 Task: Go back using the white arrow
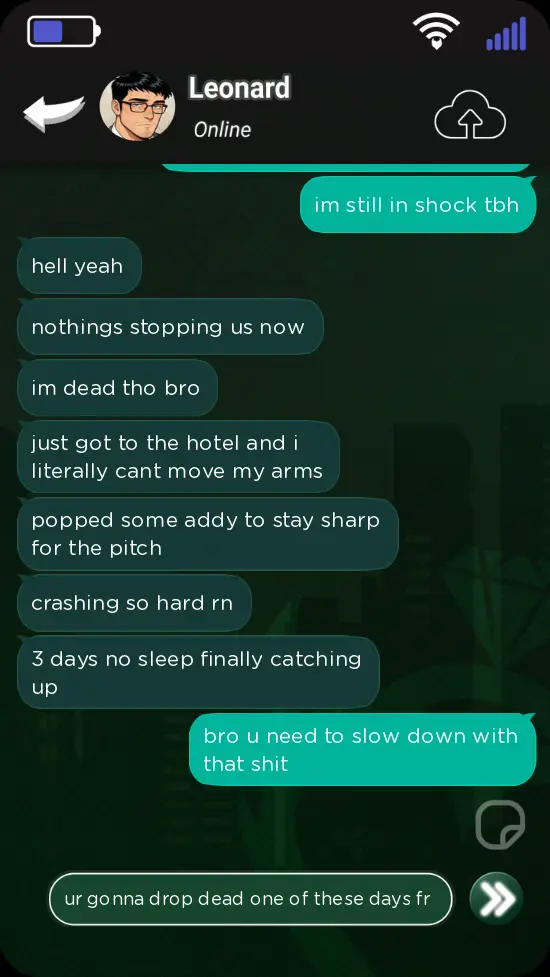click(54, 112)
